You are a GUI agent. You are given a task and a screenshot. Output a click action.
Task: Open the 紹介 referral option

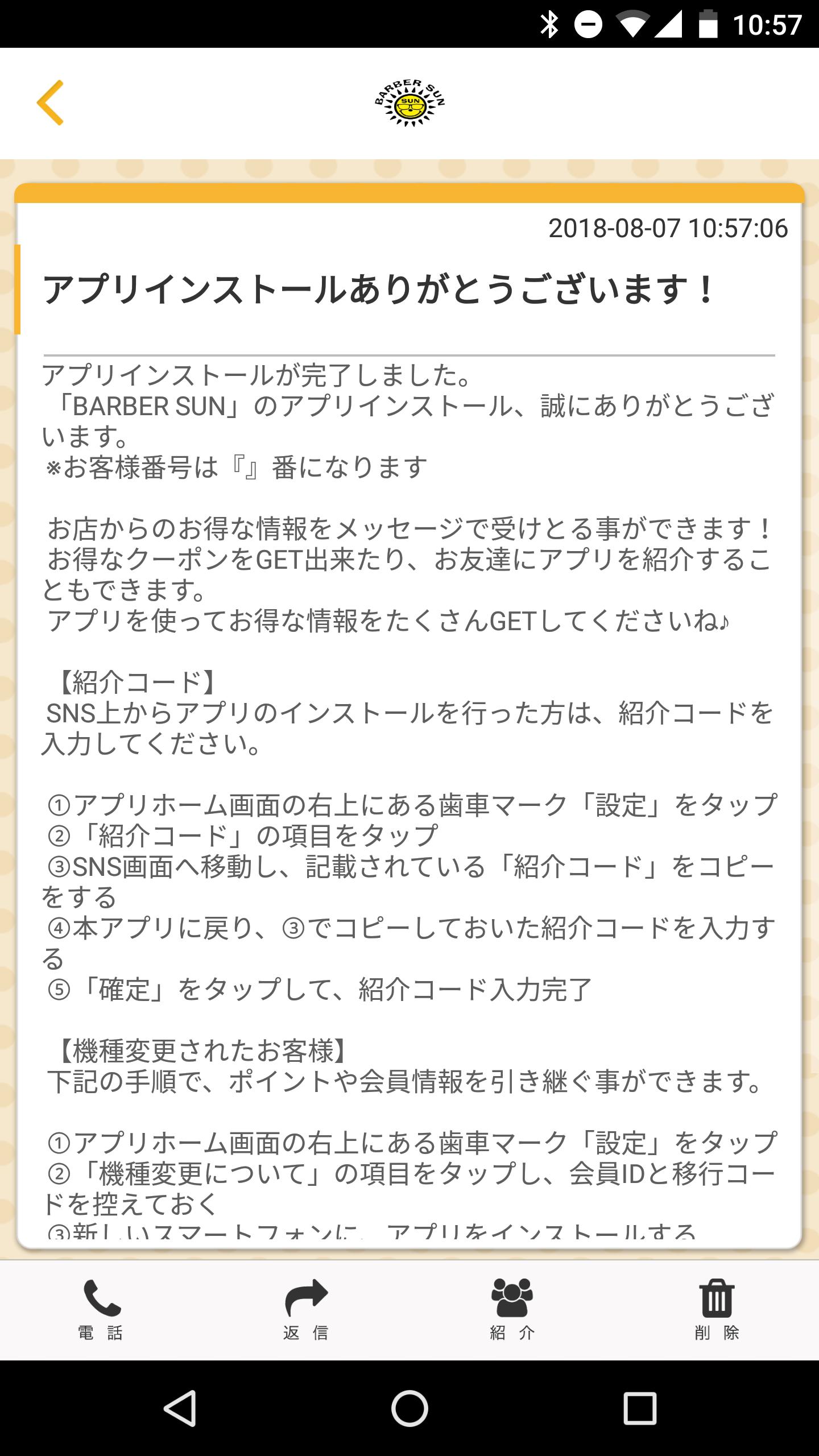(512, 1310)
